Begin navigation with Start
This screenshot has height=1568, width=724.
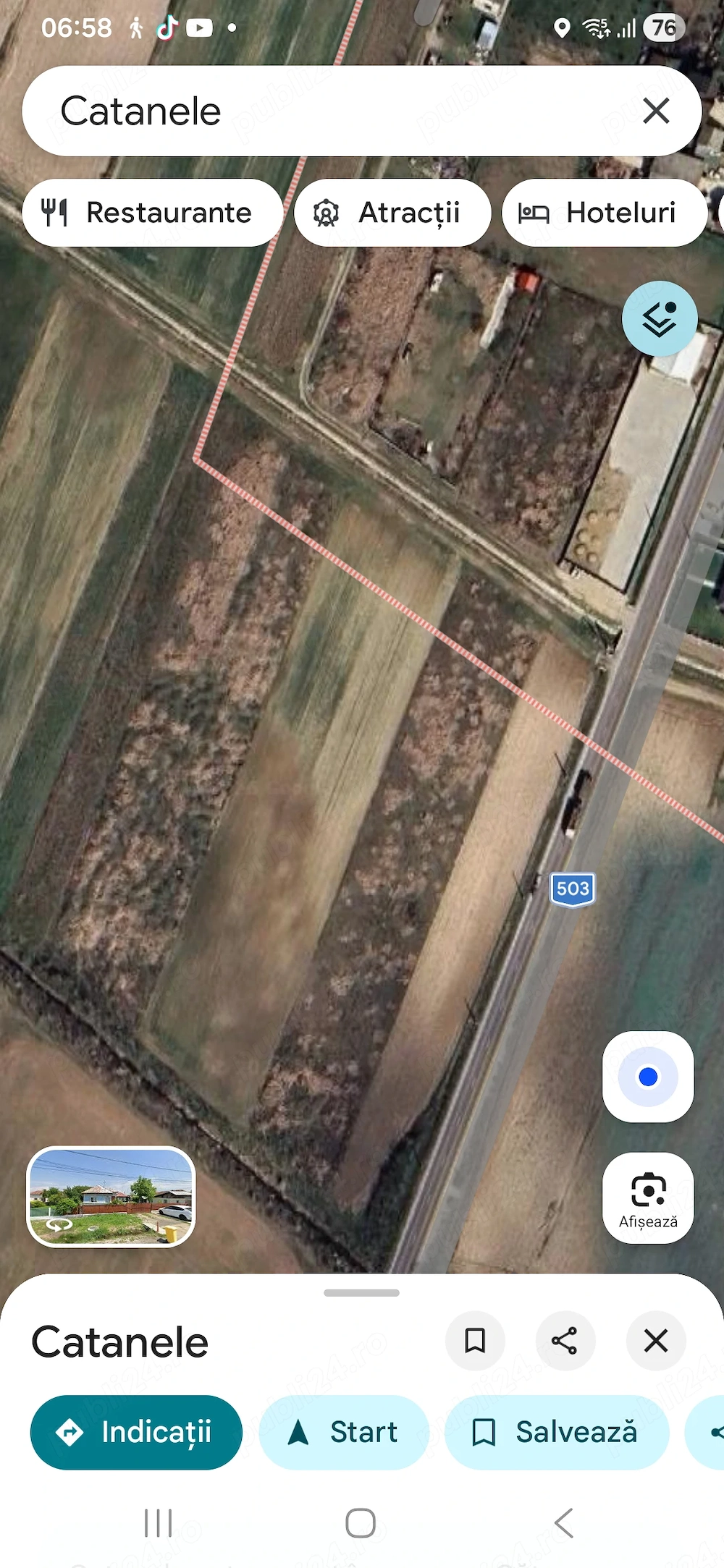pos(344,1432)
